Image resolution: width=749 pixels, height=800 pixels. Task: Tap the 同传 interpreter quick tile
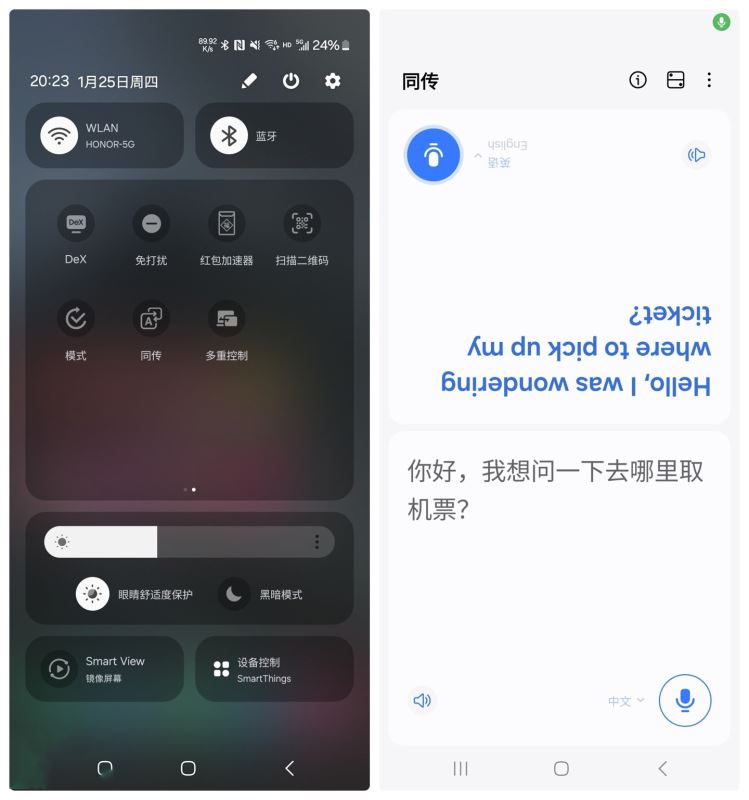(x=151, y=319)
